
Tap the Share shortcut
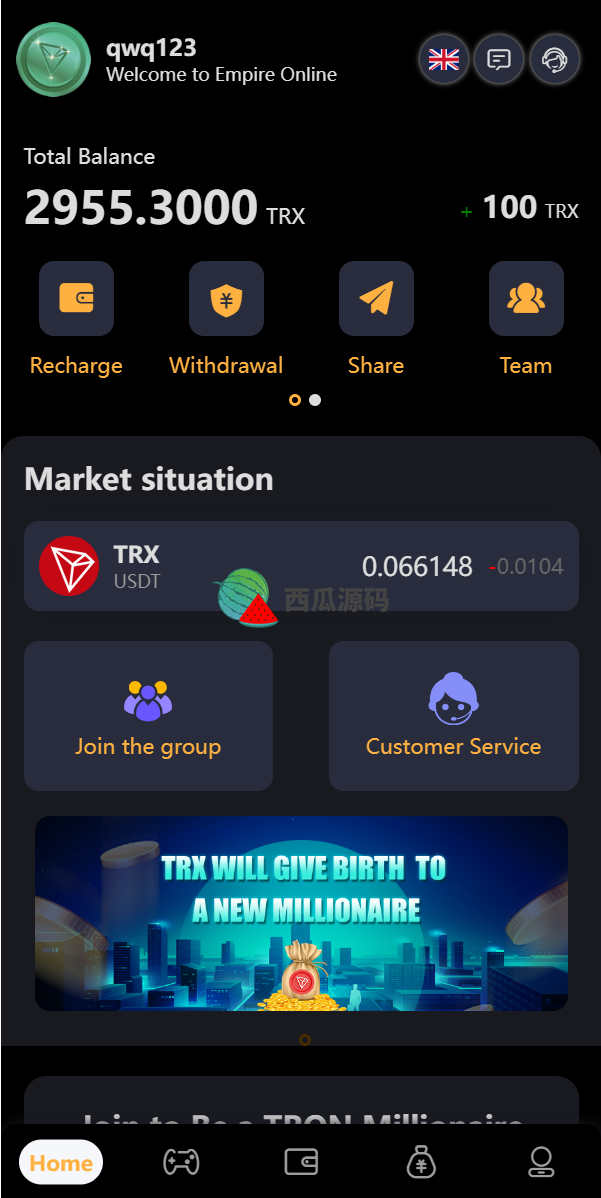point(376,299)
